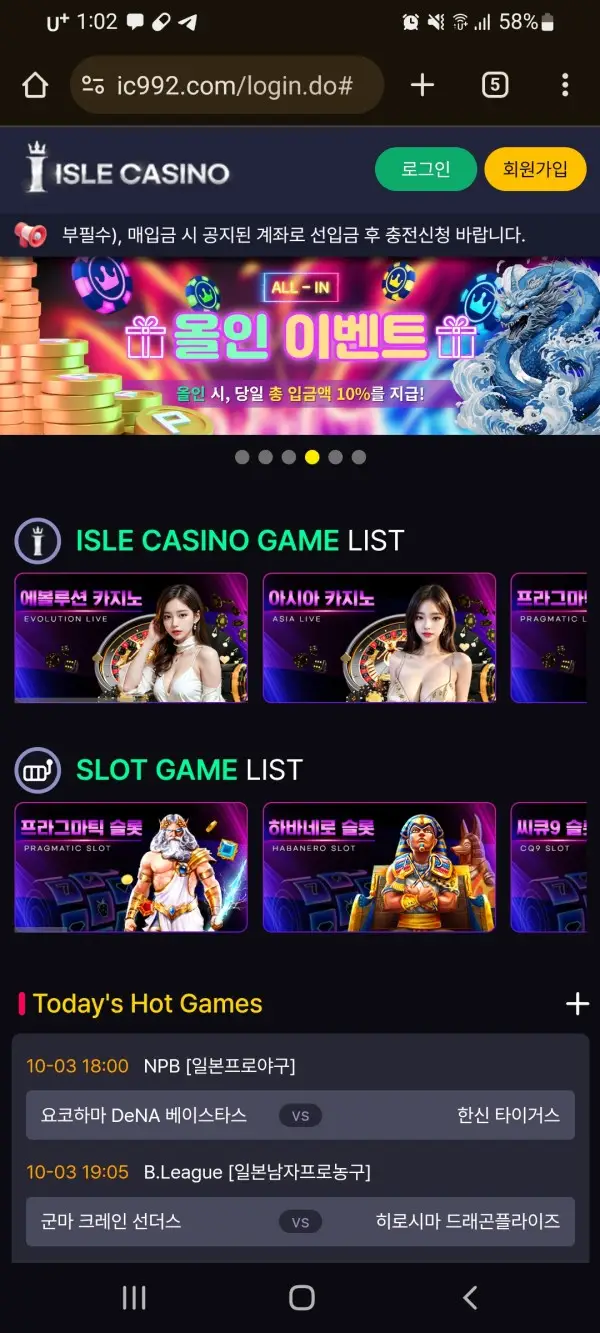This screenshot has height=1333, width=600.
Task: Open the 프라그마틱 슬롯 card
Action: pos(131,867)
